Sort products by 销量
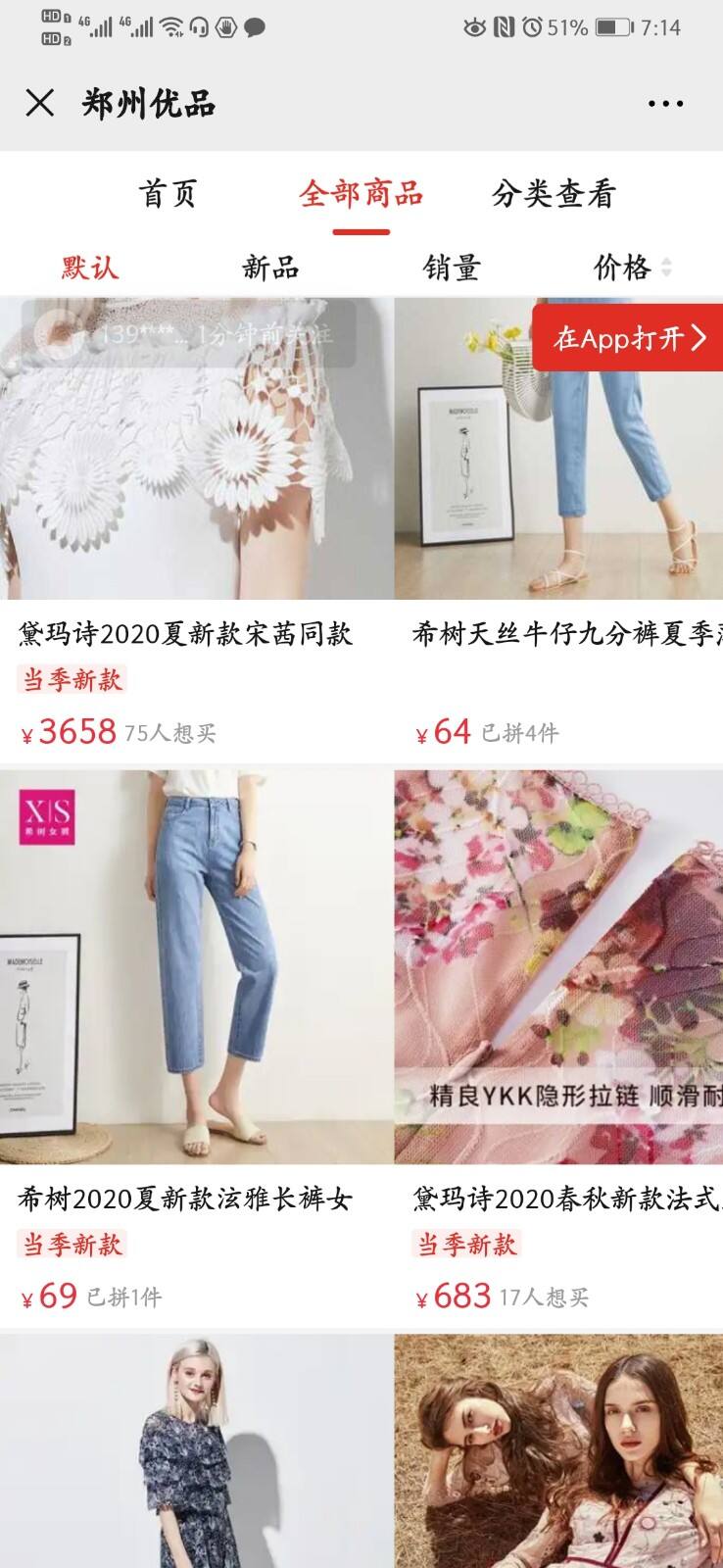 pos(452,268)
